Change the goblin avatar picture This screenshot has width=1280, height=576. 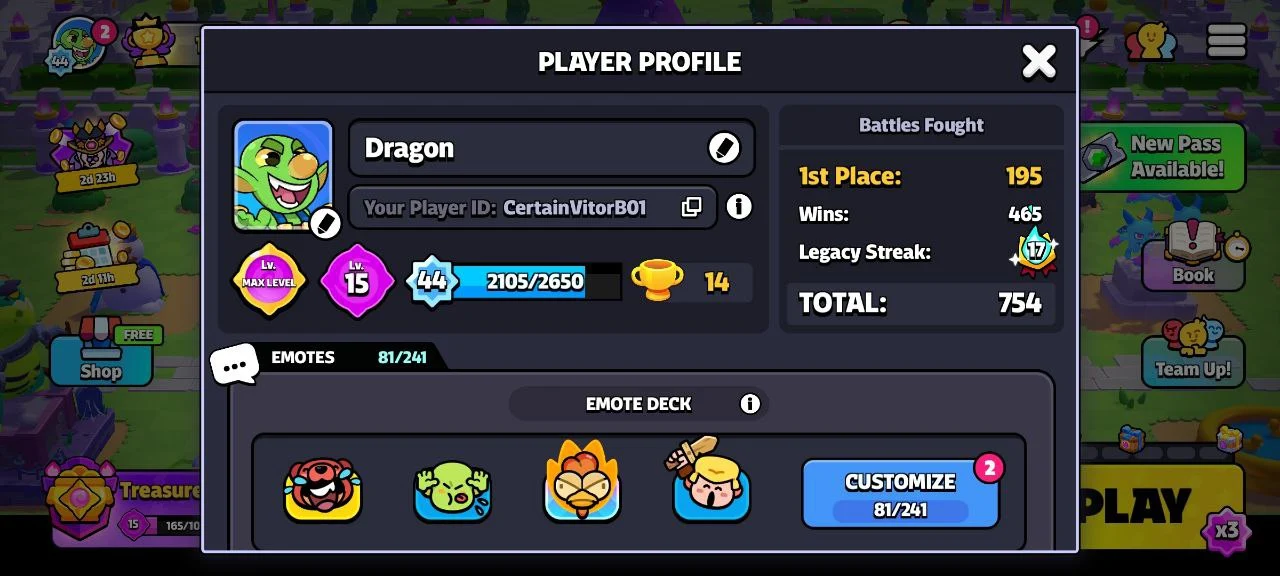tap(324, 223)
